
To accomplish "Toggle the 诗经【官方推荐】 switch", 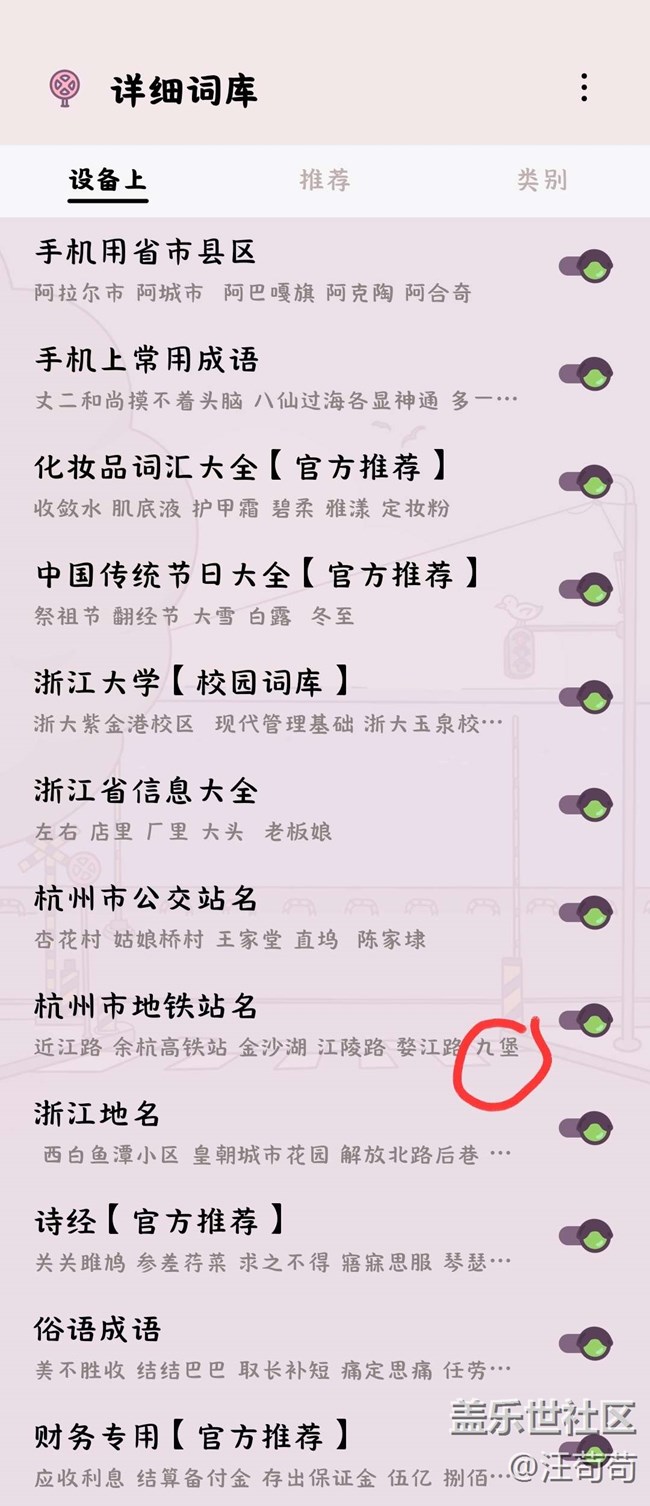I will point(586,1235).
